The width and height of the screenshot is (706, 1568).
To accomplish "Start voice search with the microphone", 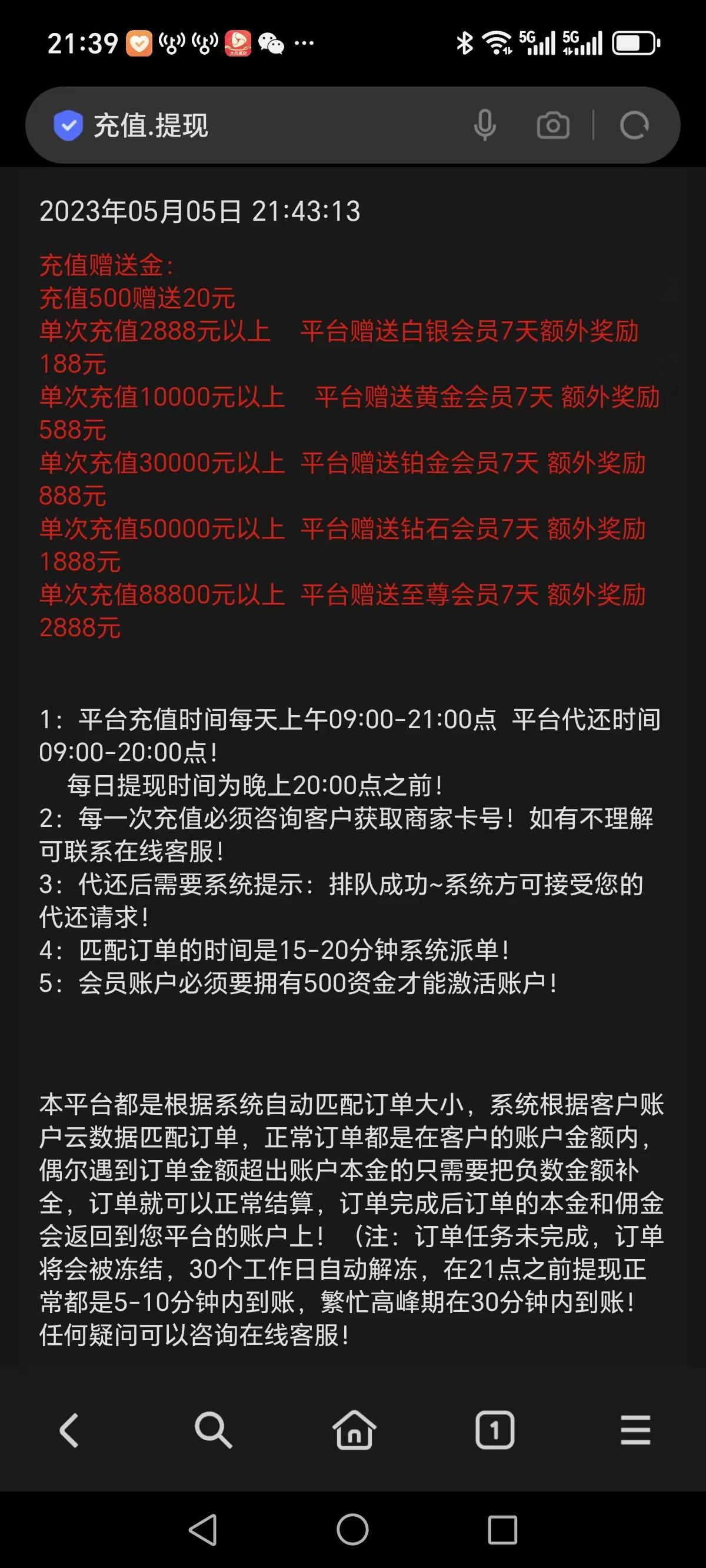I will click(485, 125).
